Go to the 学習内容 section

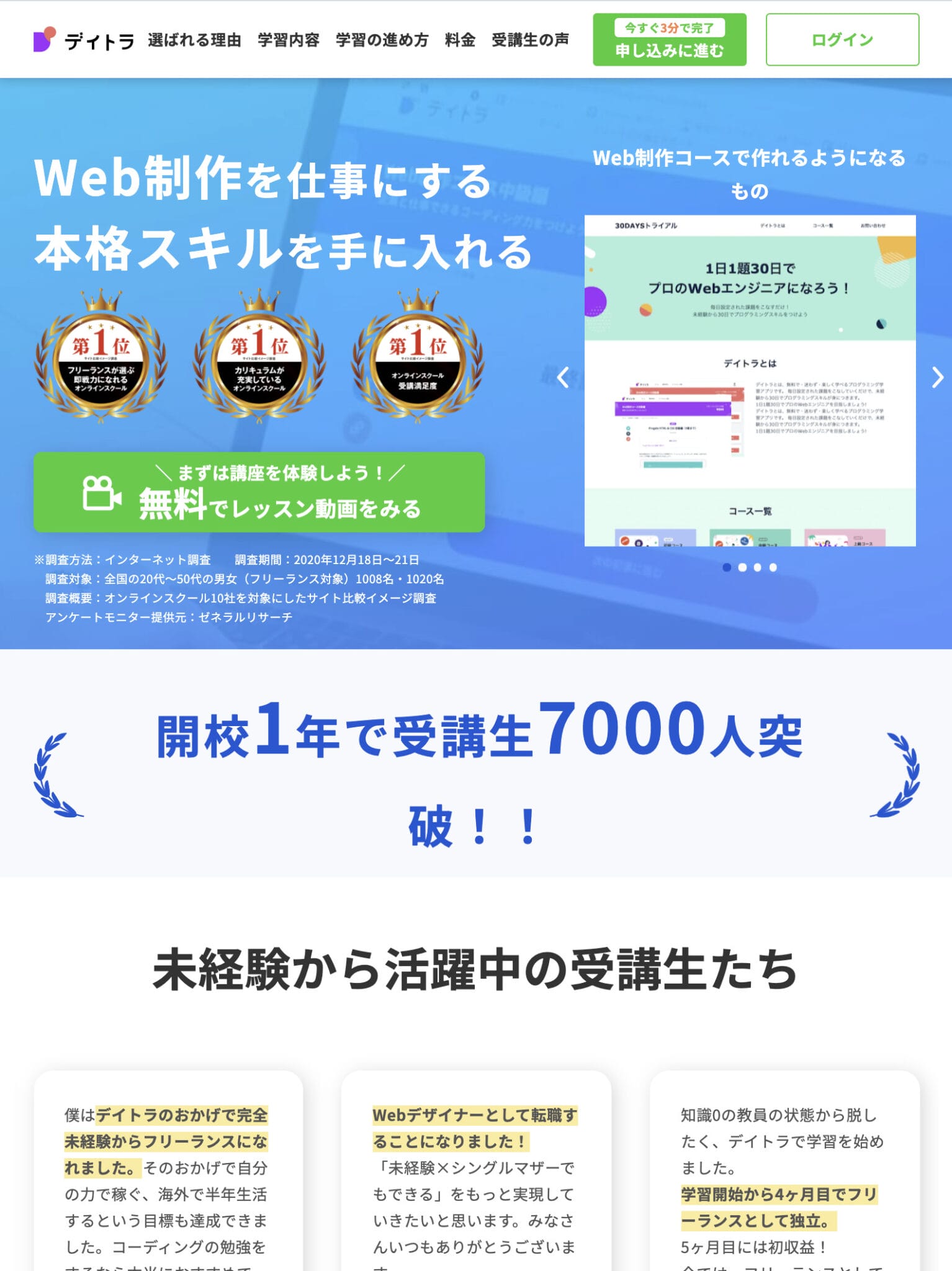pos(289,40)
